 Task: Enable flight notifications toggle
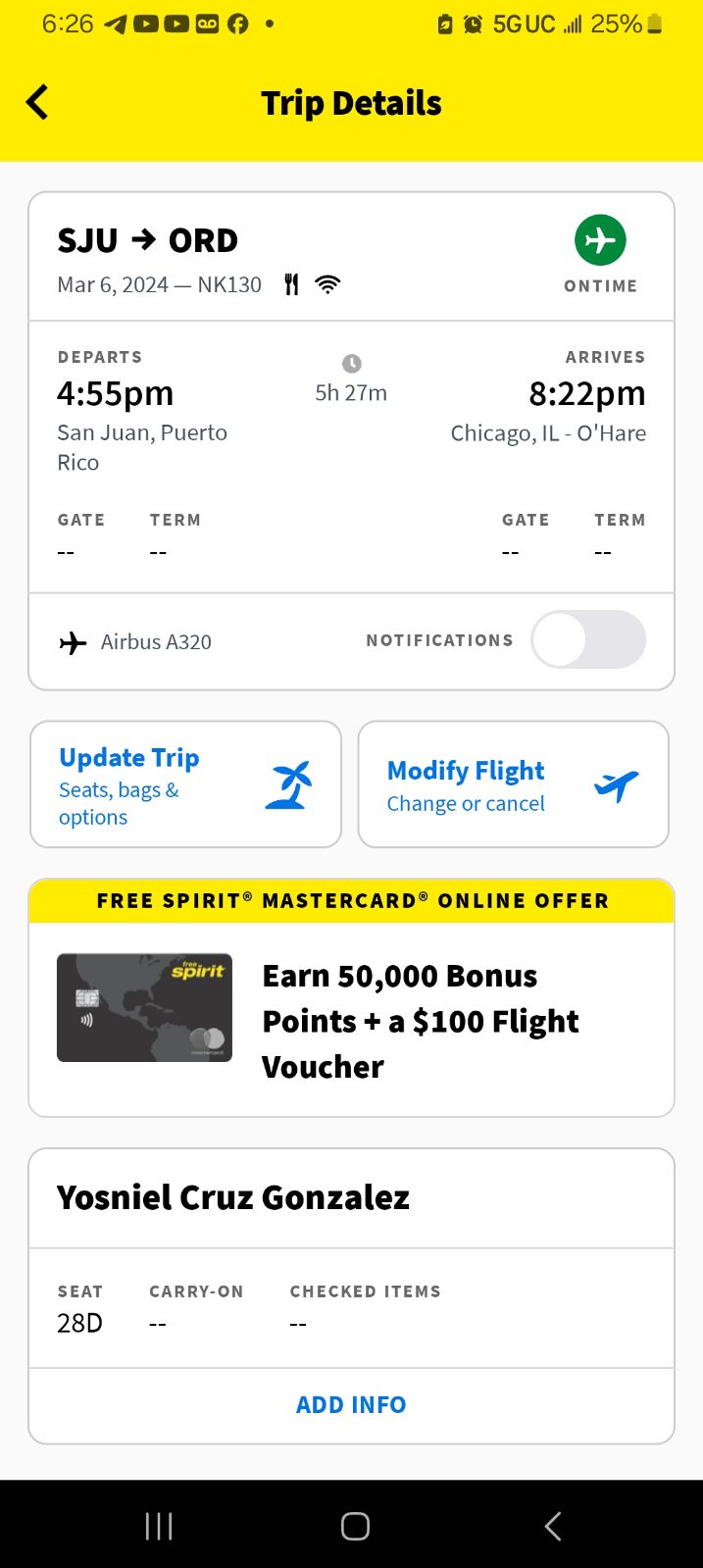click(x=588, y=639)
